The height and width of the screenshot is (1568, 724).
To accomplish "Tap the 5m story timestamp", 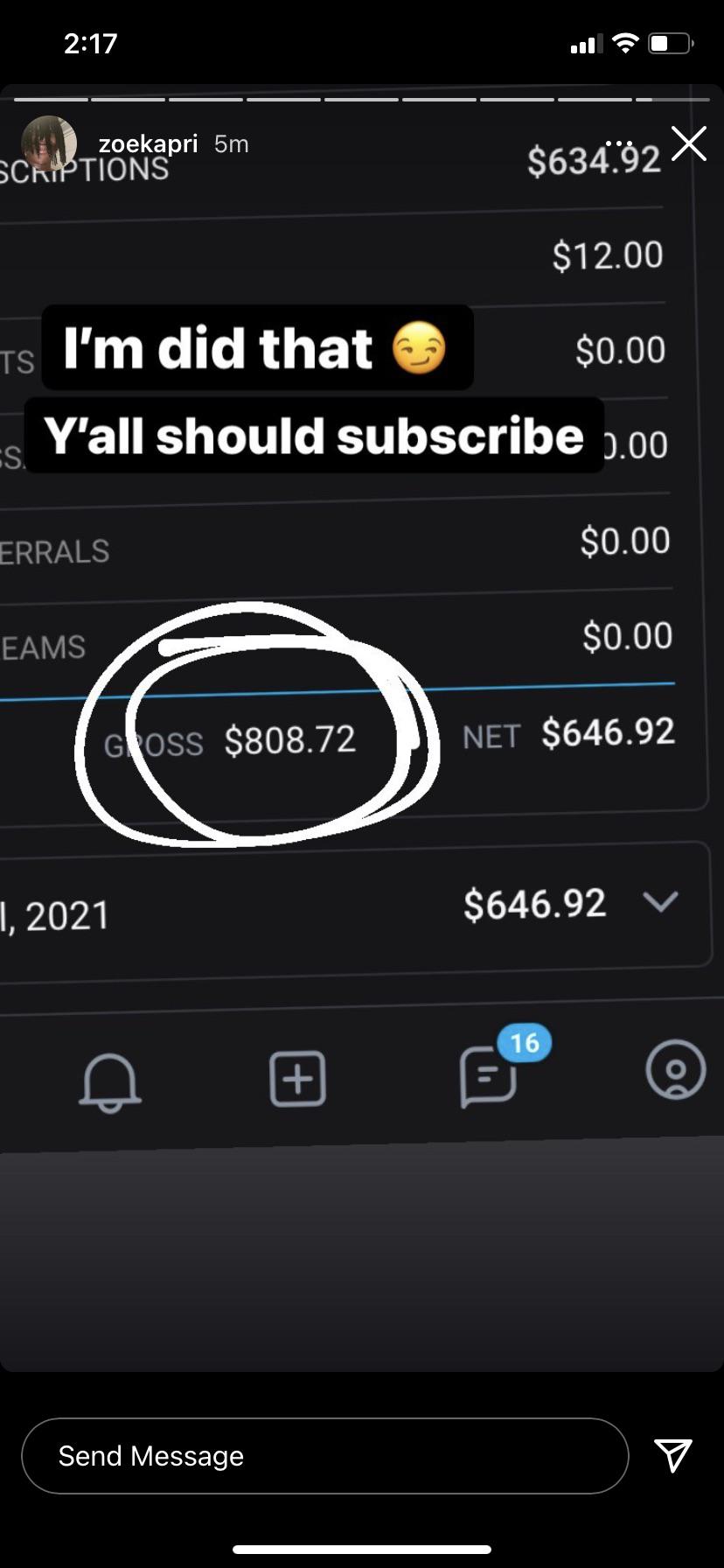I will [230, 143].
